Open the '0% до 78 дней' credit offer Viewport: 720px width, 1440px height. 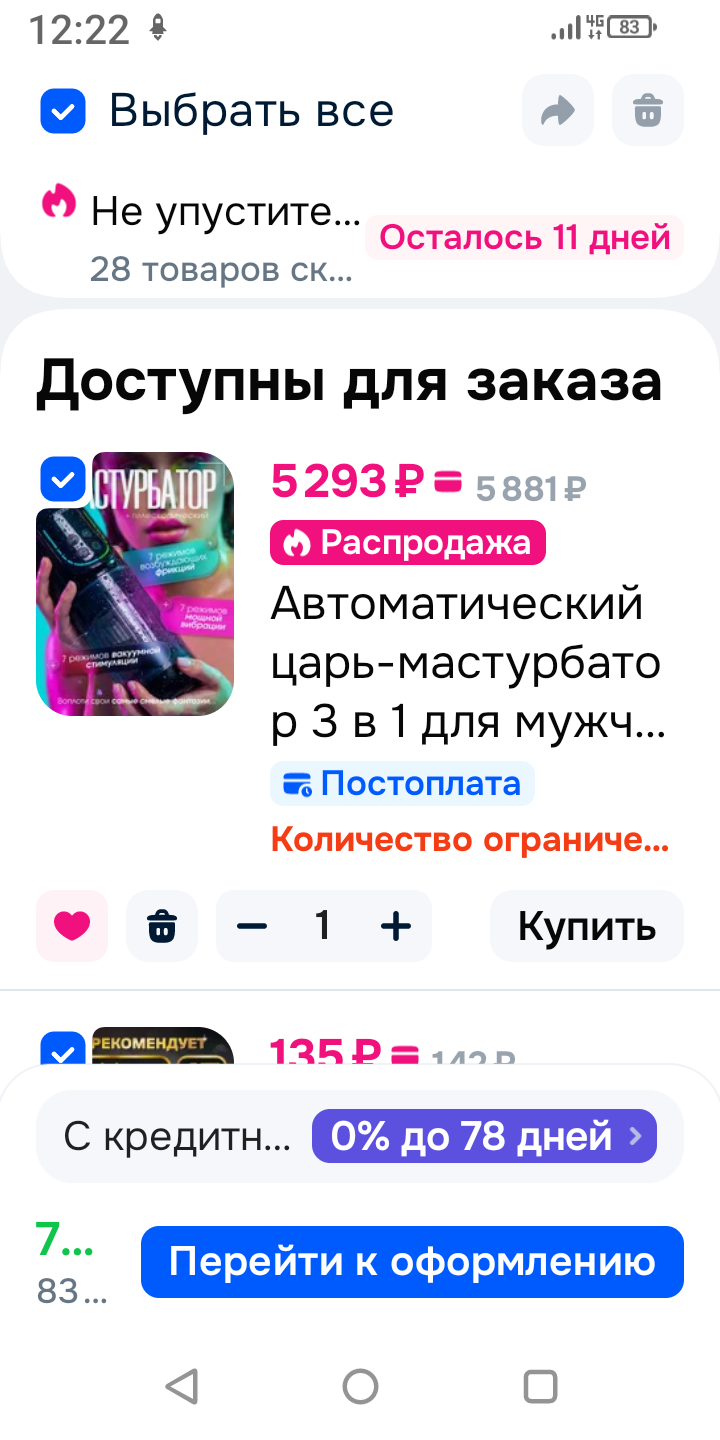click(484, 1136)
